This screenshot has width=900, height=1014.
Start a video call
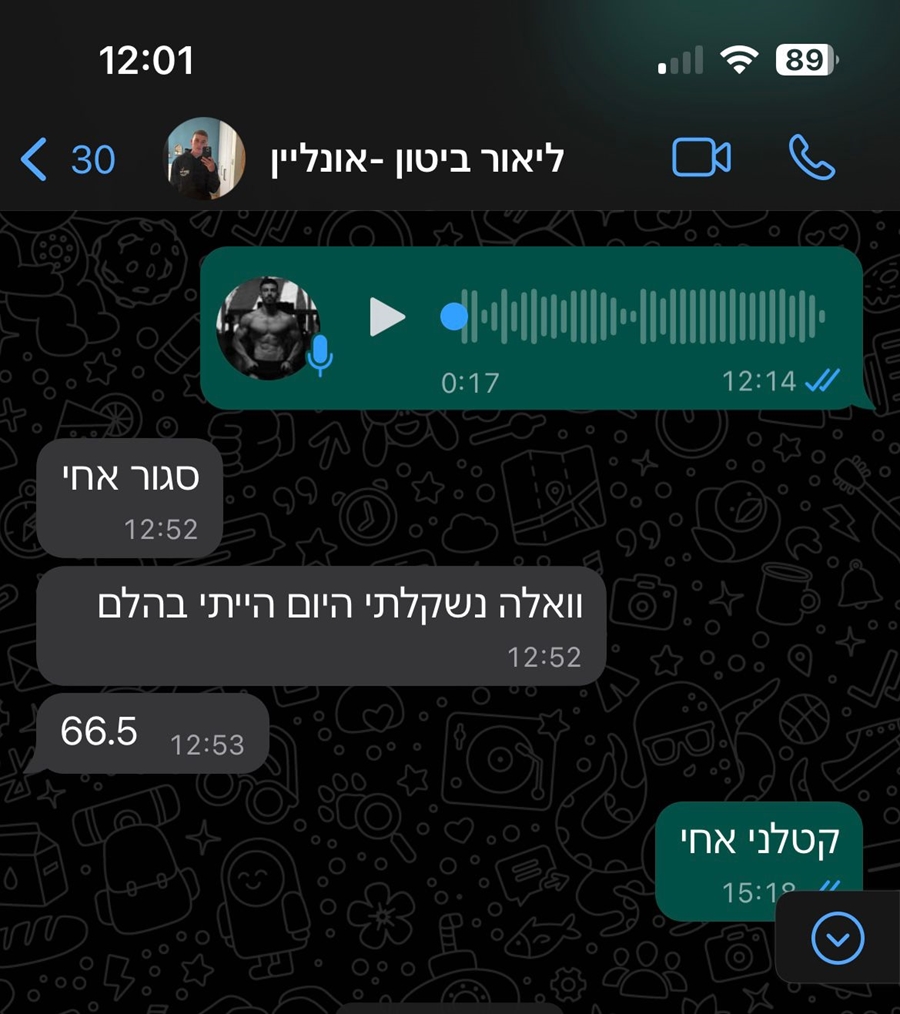pyautogui.click(x=701, y=159)
